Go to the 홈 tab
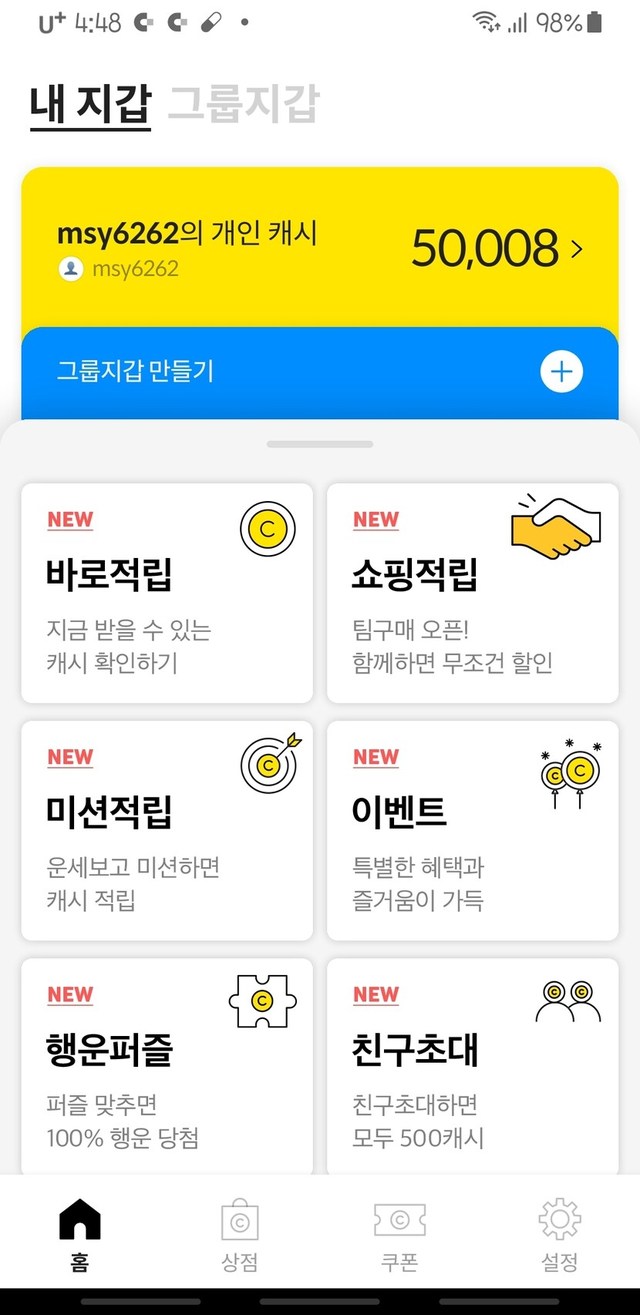This screenshot has height=1315, width=640. 80,1234
